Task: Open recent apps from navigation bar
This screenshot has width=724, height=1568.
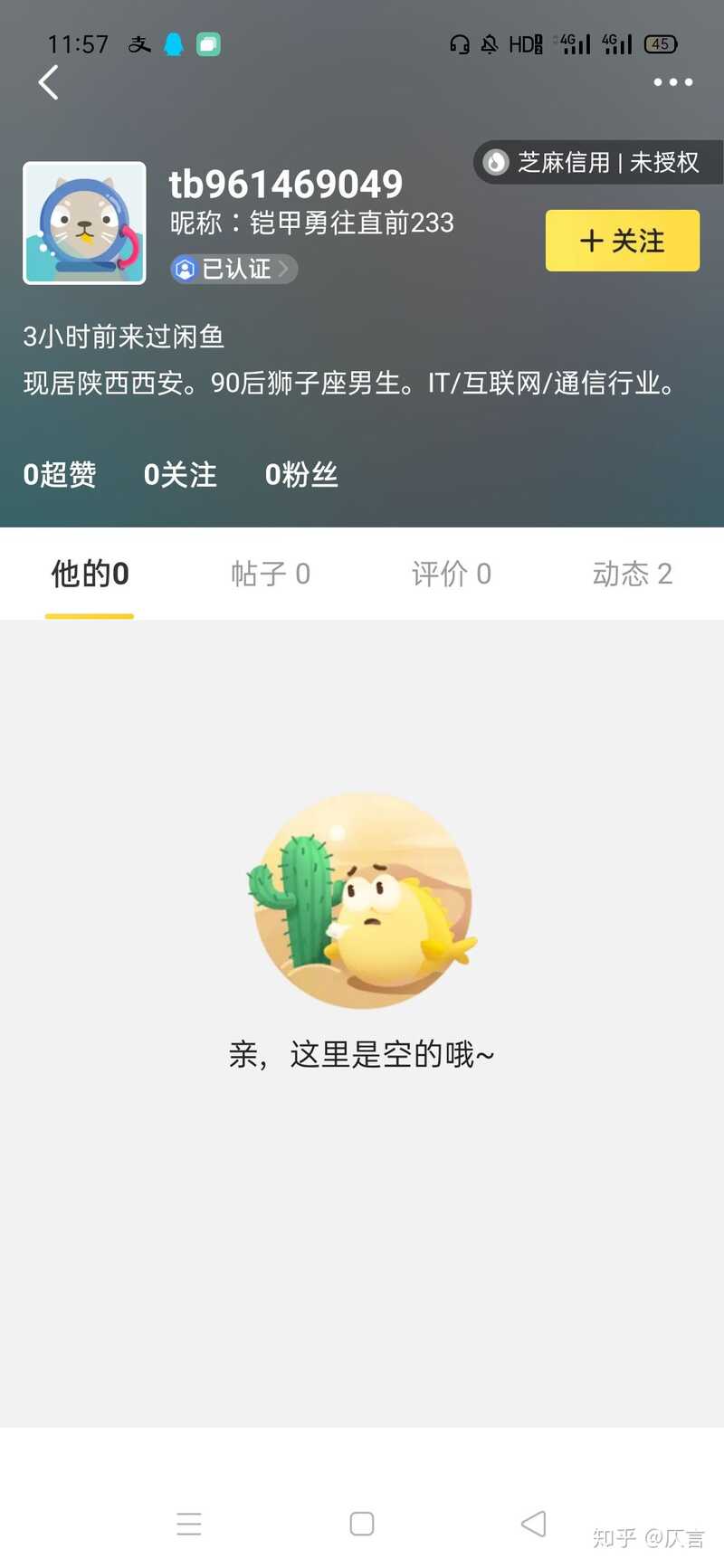Action: tap(189, 1524)
